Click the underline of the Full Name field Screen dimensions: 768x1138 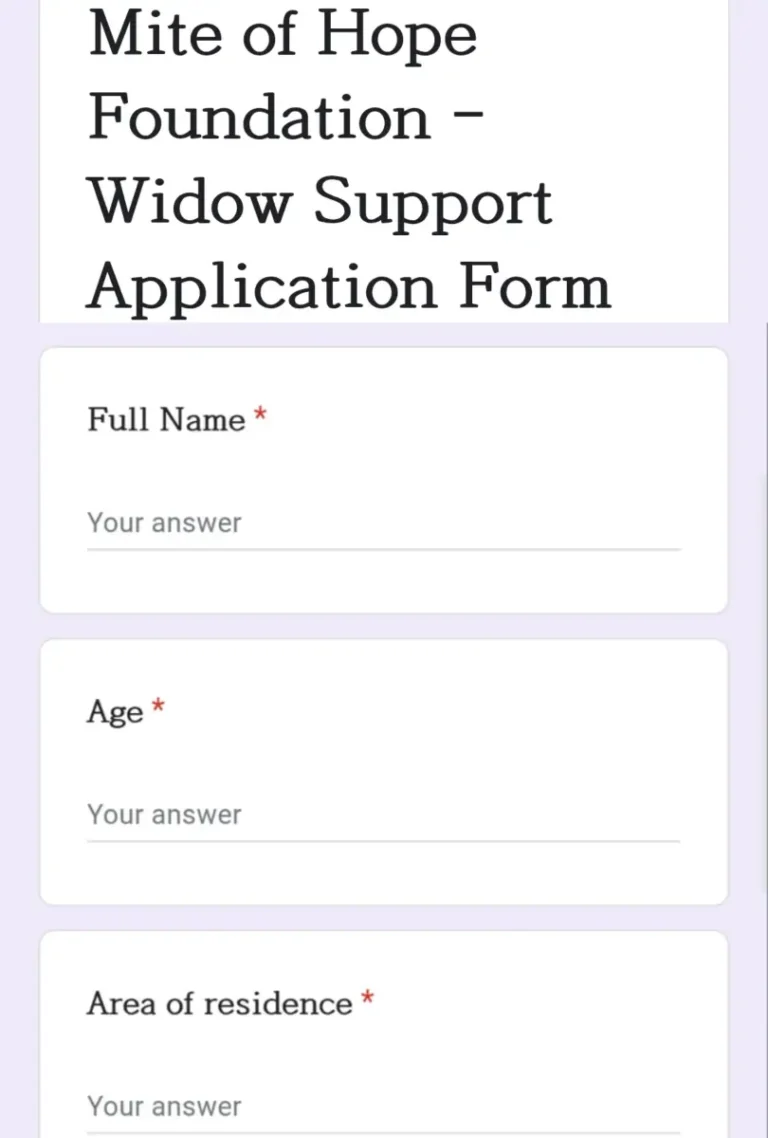pyautogui.click(x=383, y=547)
